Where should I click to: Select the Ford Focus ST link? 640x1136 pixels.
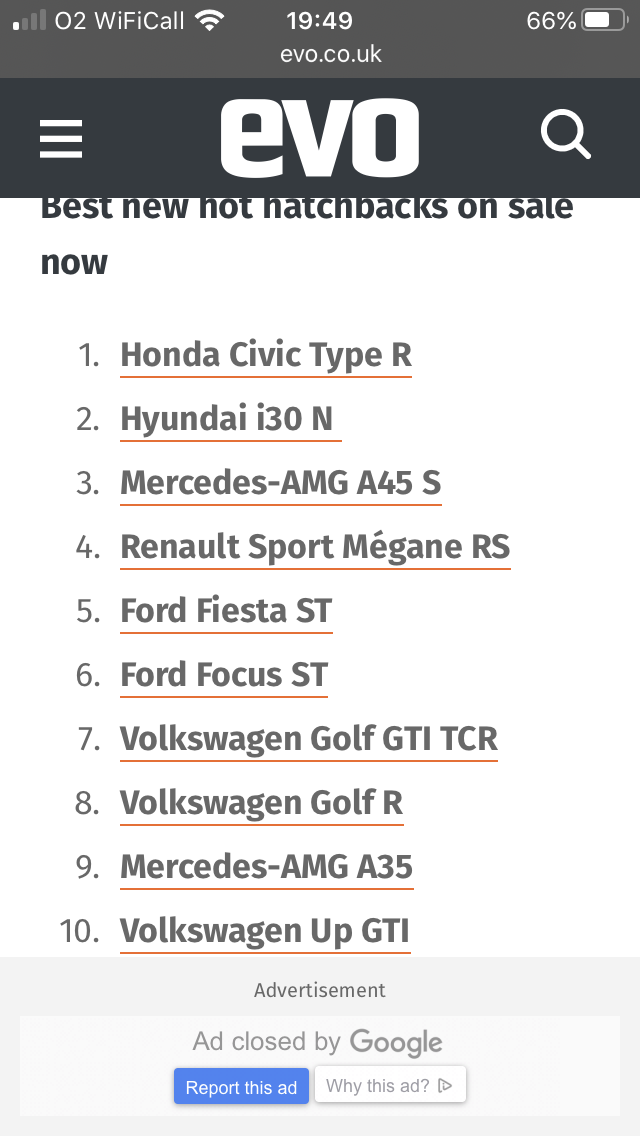point(224,674)
